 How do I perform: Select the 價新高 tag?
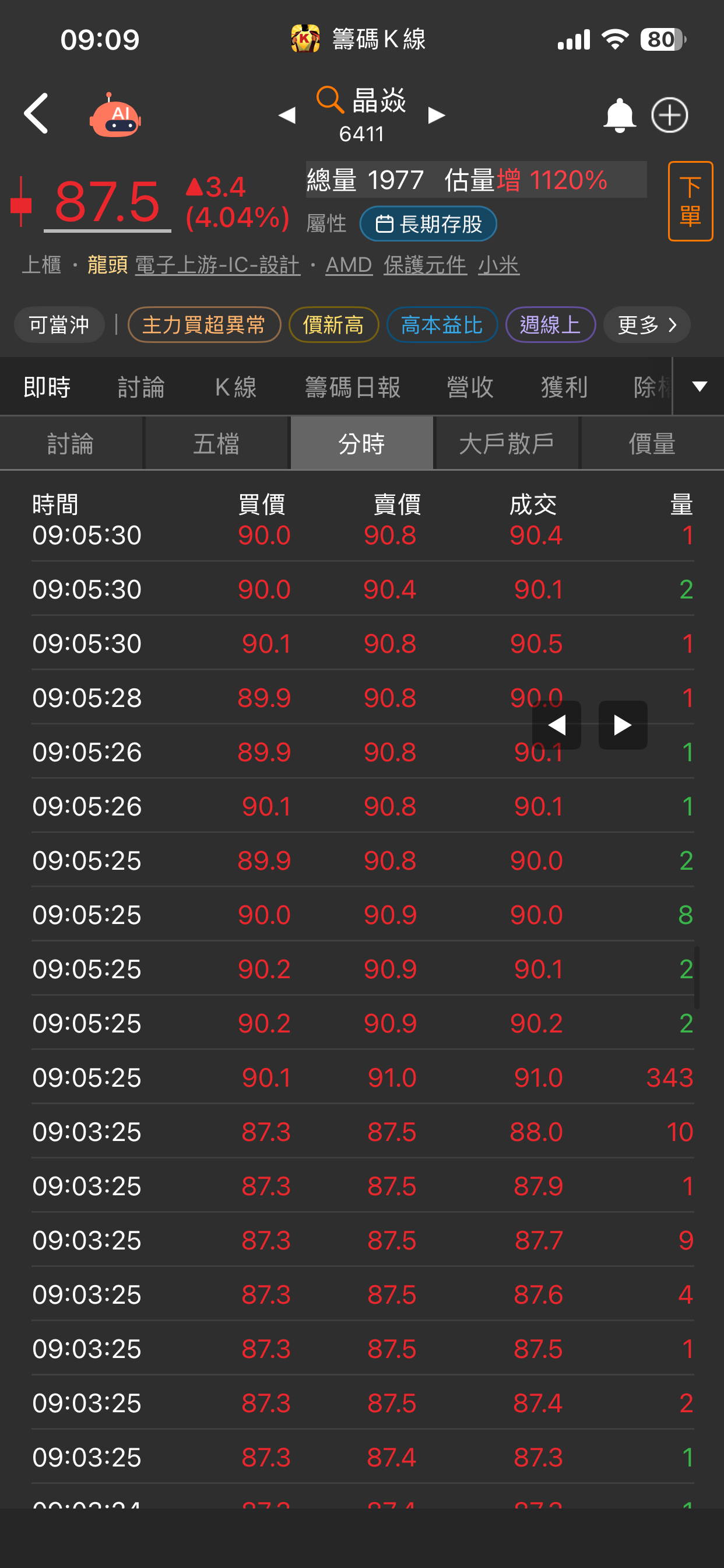(x=333, y=325)
